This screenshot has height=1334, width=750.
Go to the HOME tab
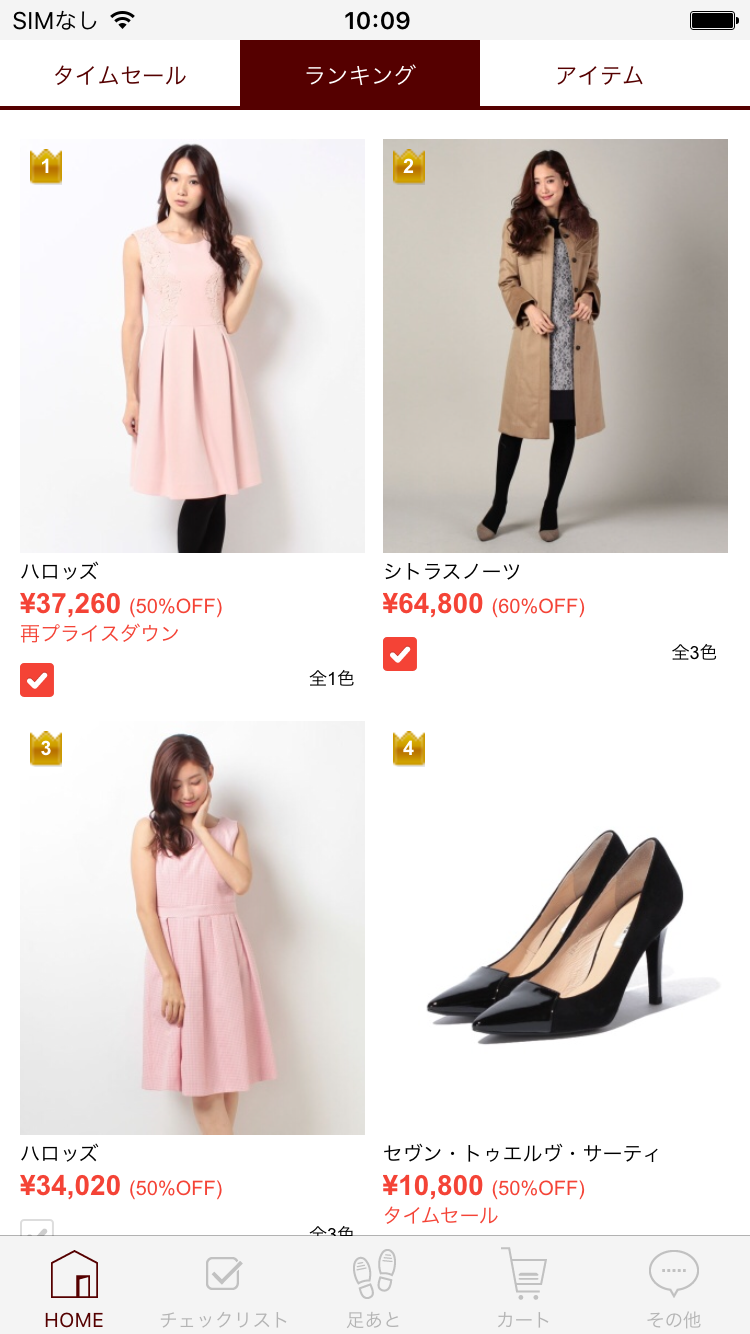point(74,1290)
